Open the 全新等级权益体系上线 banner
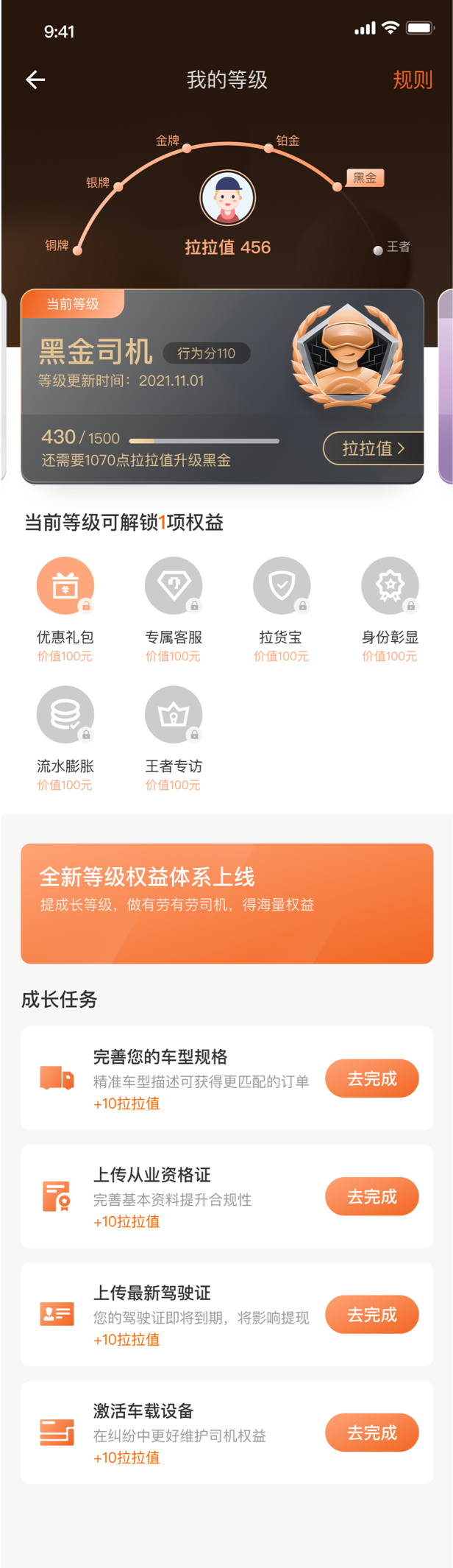This screenshot has height=1568, width=453. (x=226, y=903)
